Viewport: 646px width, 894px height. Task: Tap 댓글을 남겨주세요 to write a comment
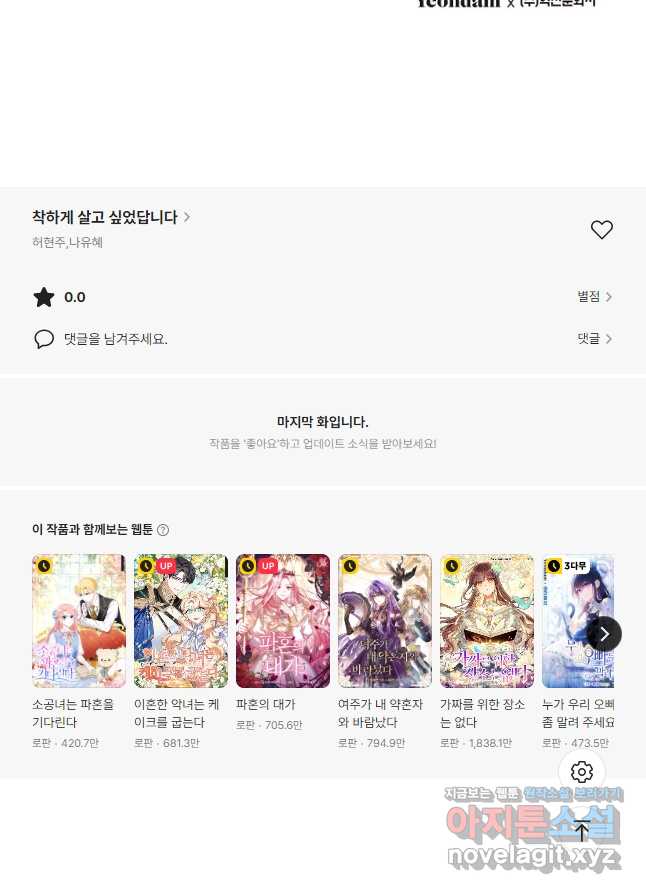pyautogui.click(x=115, y=339)
